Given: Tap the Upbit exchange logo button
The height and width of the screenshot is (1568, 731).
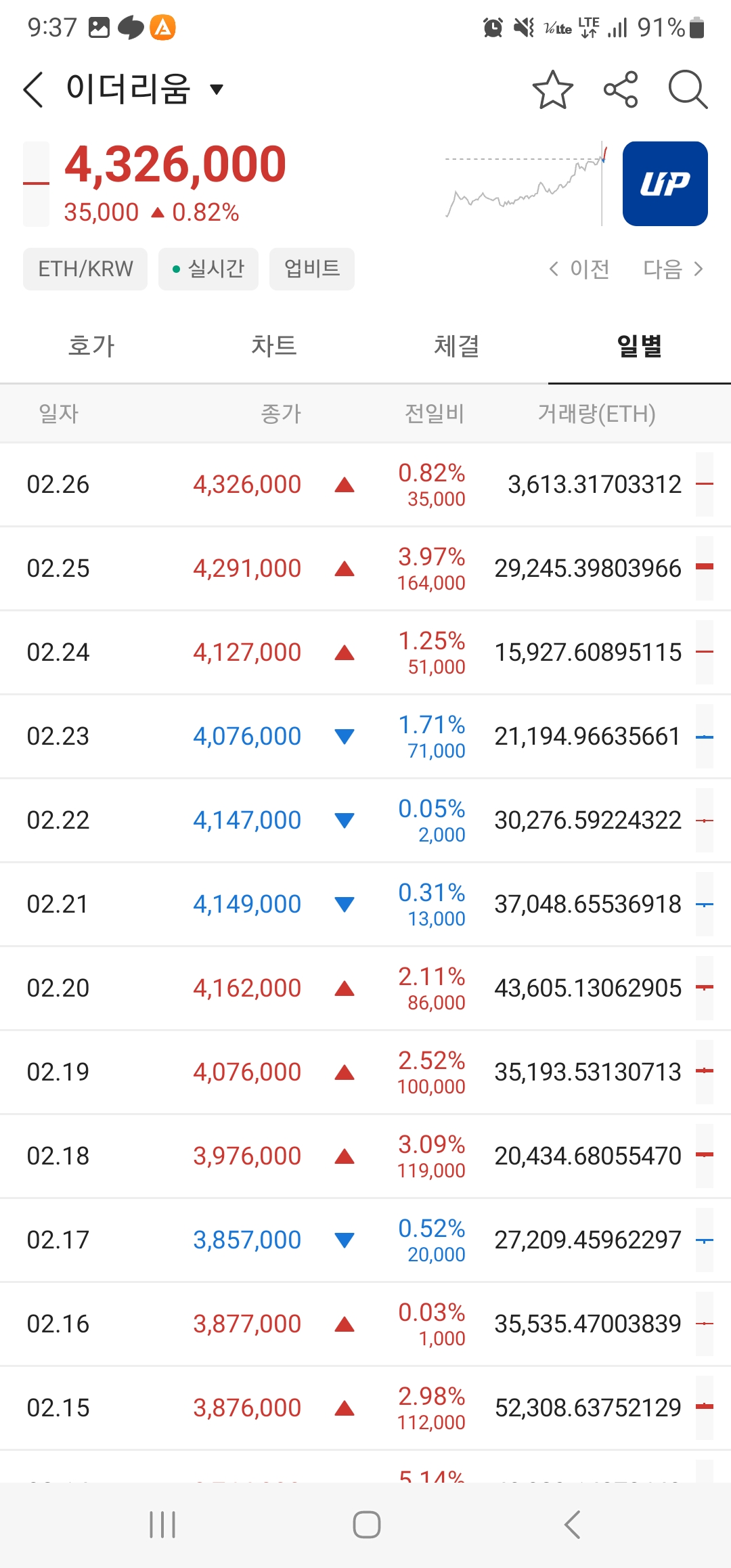Looking at the screenshot, I should 665,183.
